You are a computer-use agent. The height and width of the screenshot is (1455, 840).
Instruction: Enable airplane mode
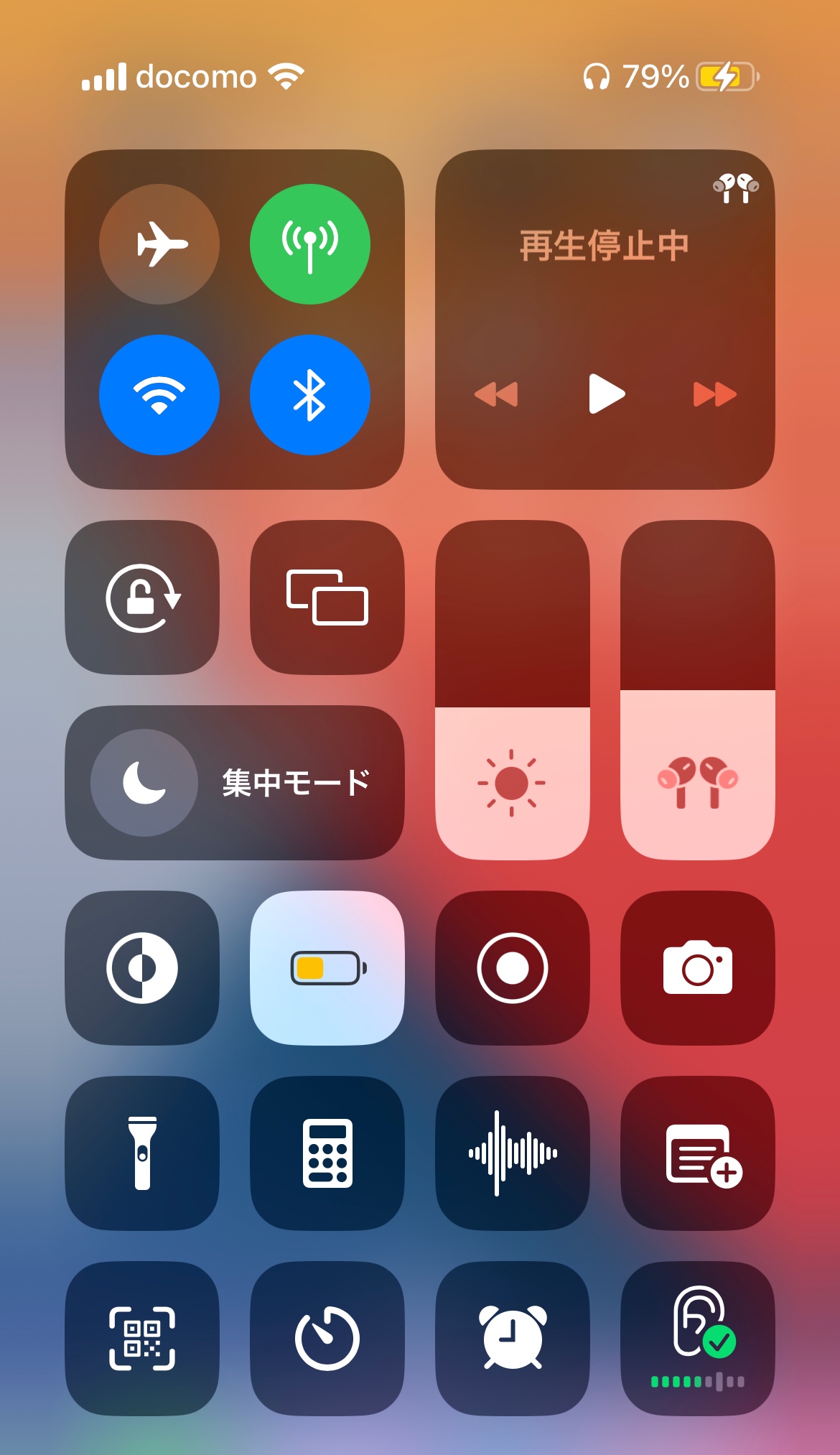(x=159, y=244)
